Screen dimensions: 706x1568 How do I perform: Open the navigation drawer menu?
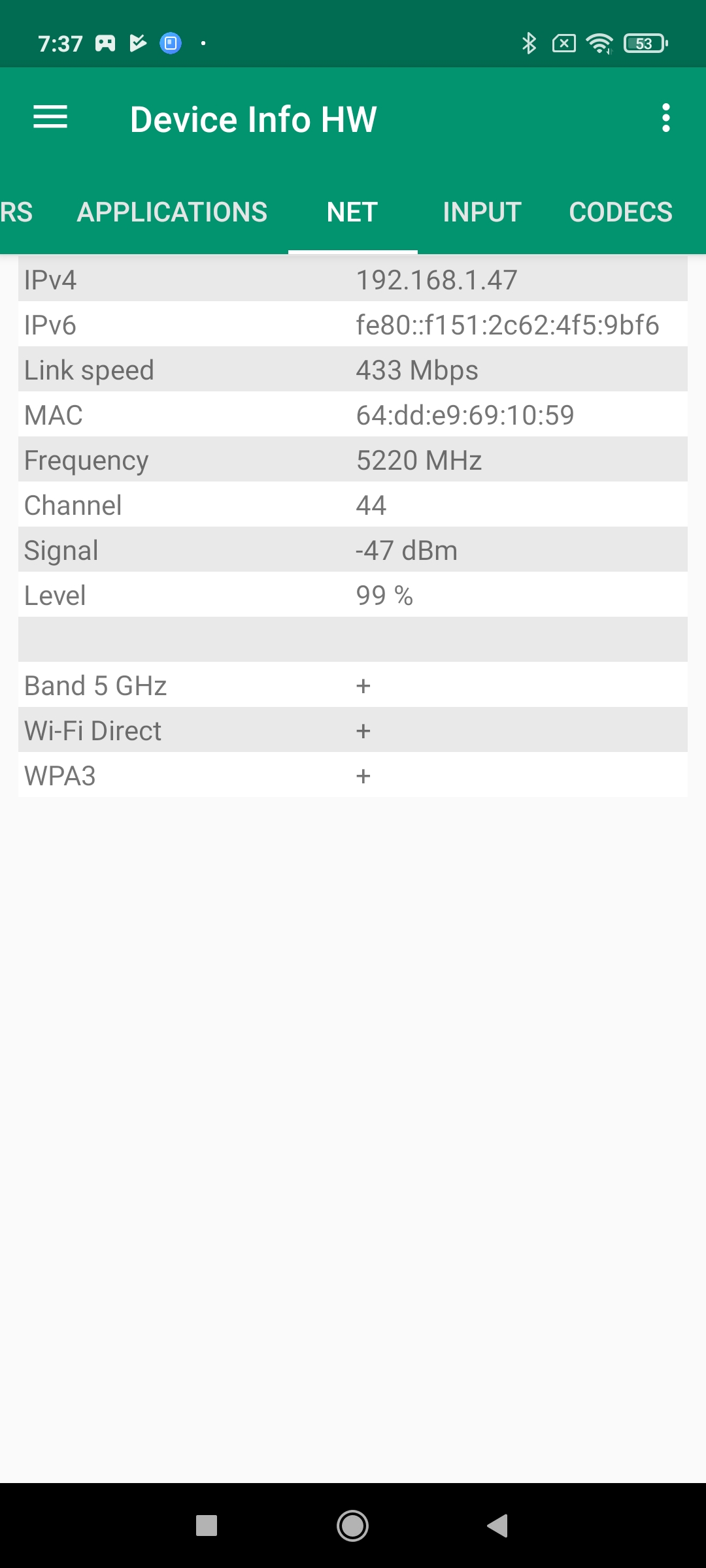tap(50, 118)
